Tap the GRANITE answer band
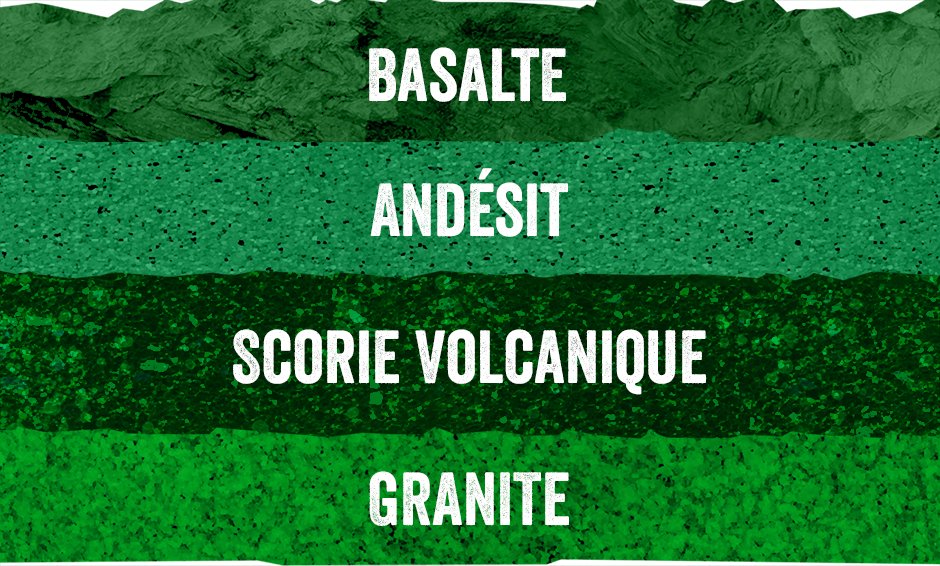Viewport: 940px width, 566px height. point(468,497)
